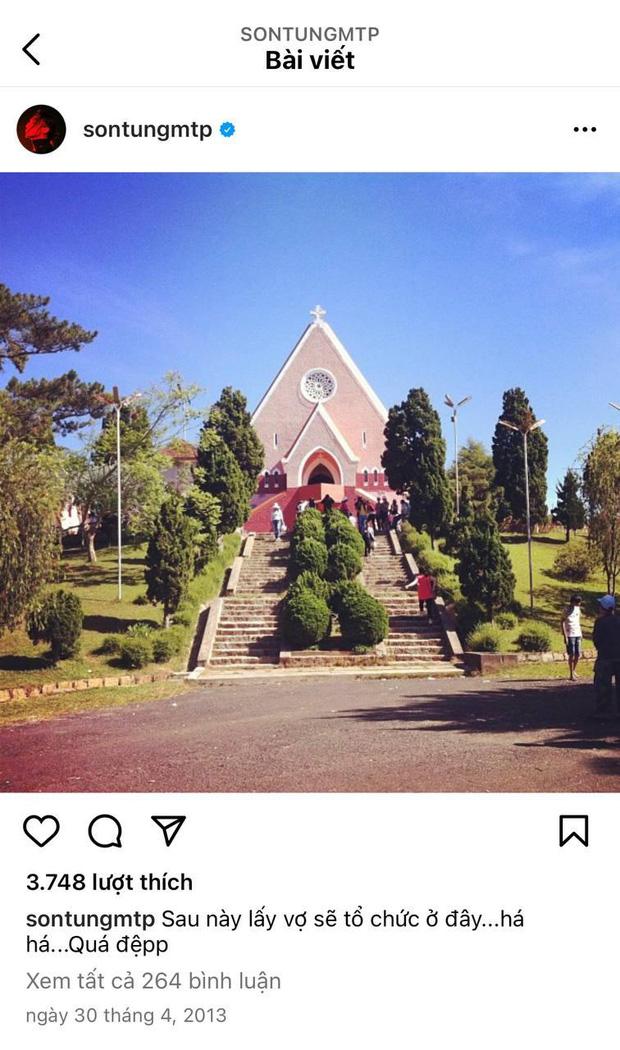Open sontungmtp's profile picture
The image size is (620, 1050).
(x=41, y=129)
